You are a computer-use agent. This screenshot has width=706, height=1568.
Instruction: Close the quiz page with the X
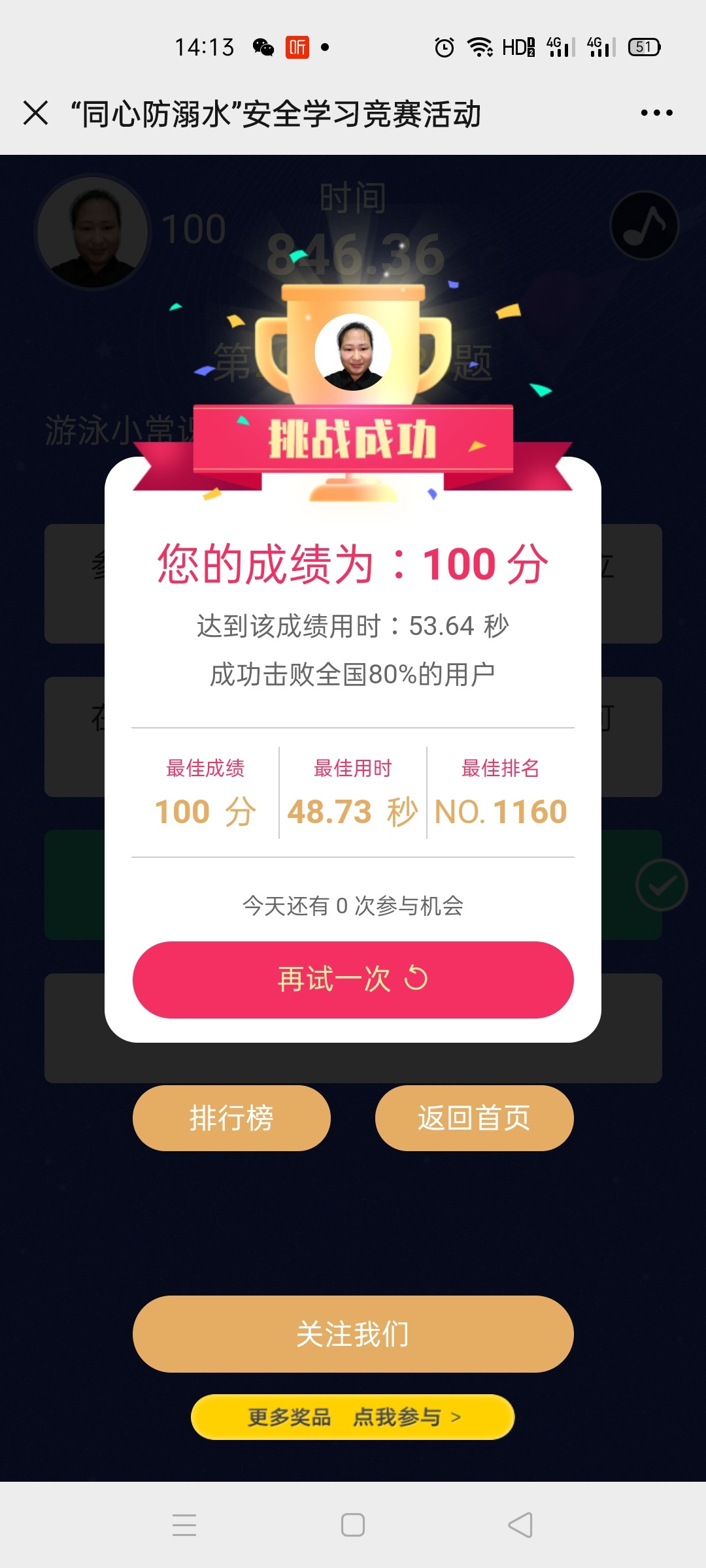[36, 112]
